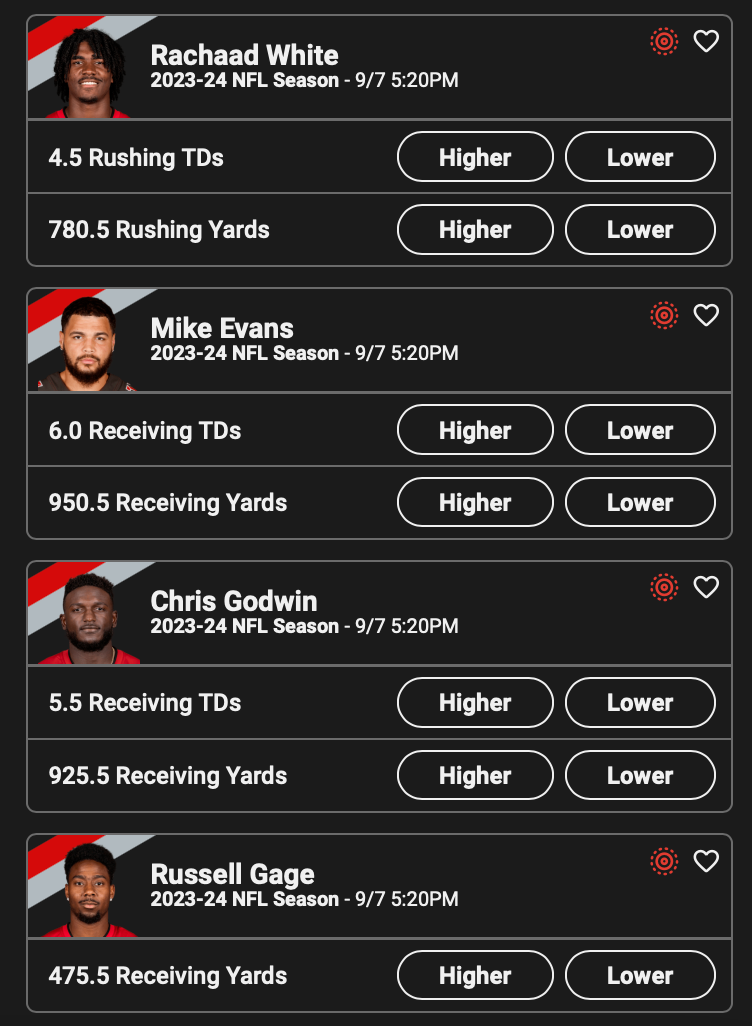
Task: Tap Higher on Mike Evans 950.5 Receiving Yards
Action: [475, 502]
